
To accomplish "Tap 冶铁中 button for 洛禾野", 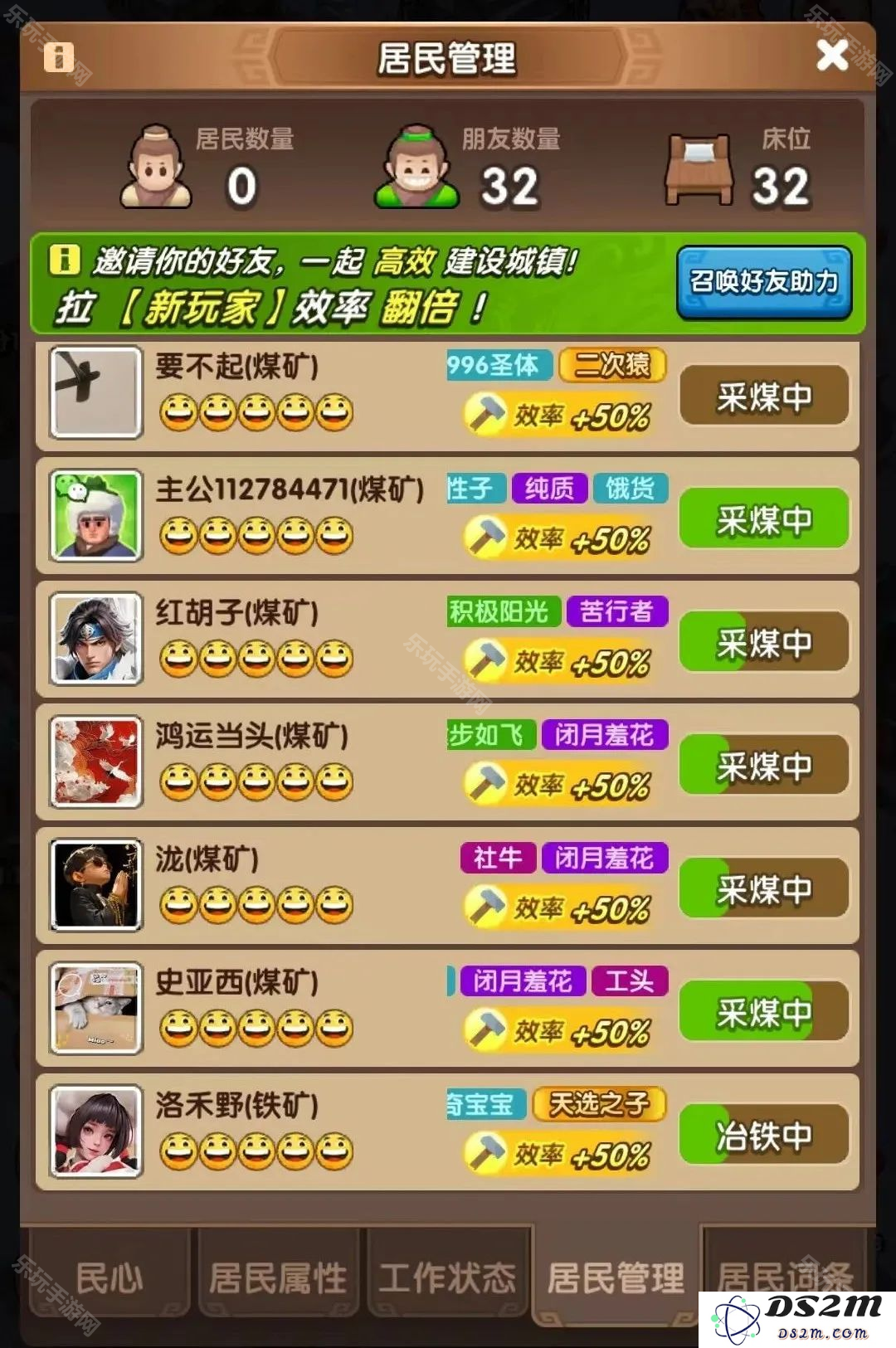I will coord(763,1134).
